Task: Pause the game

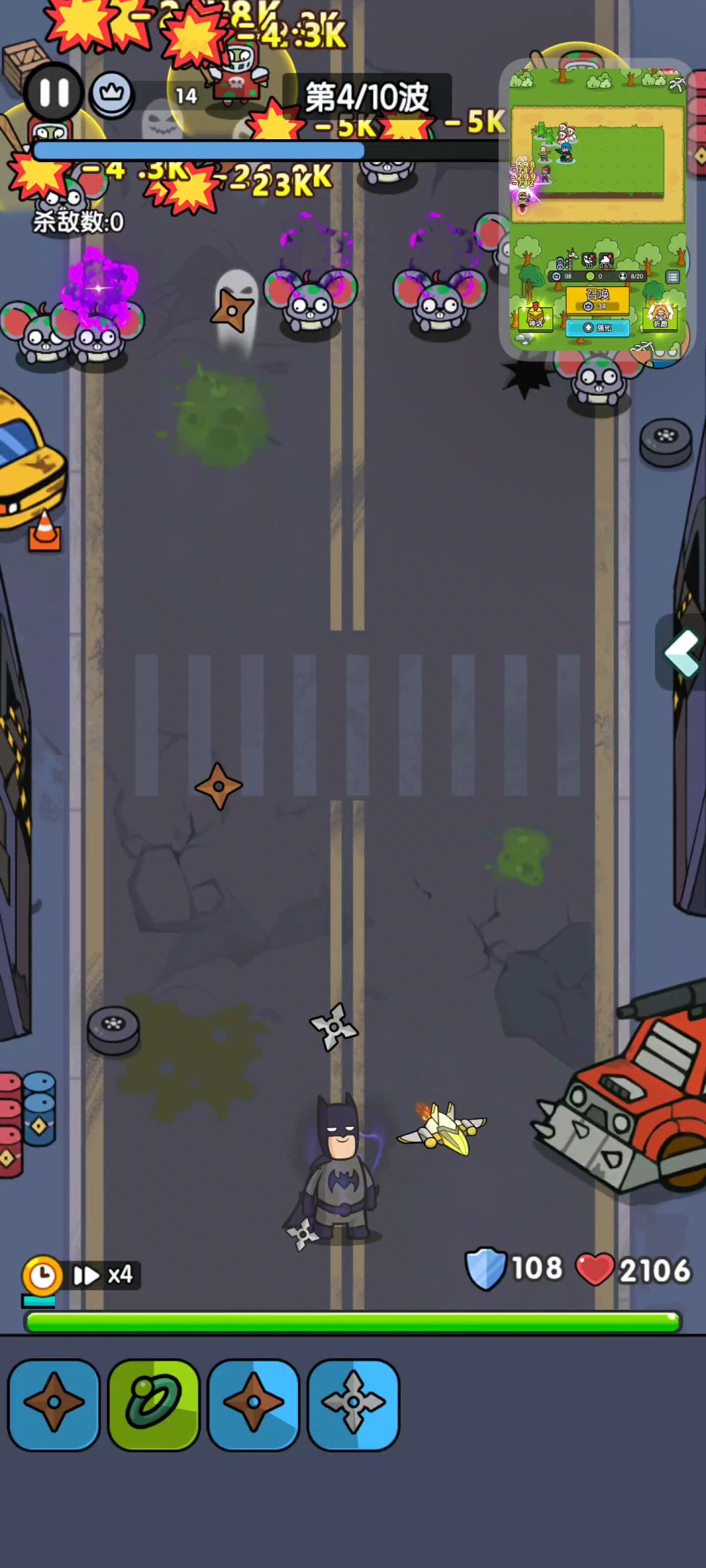Action: coord(54,93)
